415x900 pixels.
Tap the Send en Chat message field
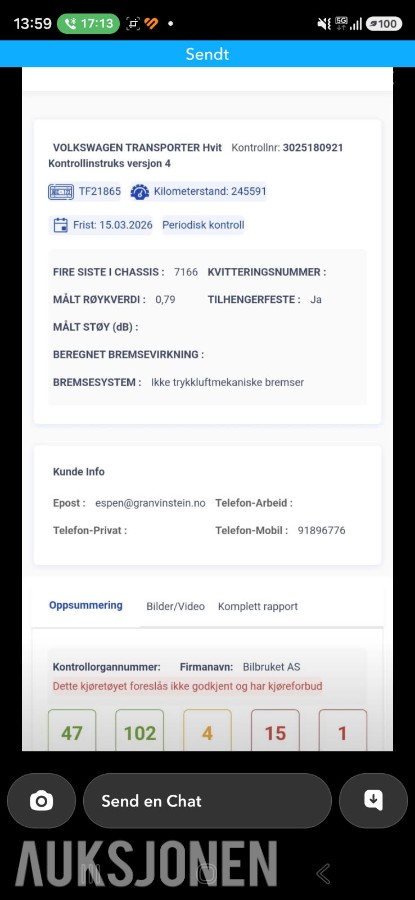click(207, 801)
